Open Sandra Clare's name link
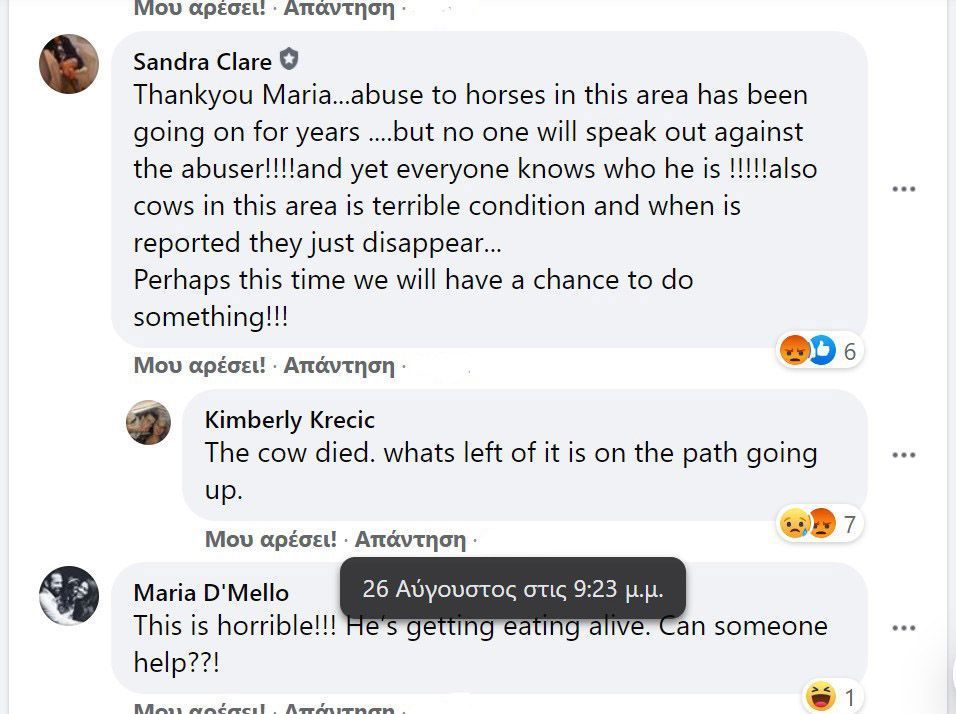 [x=202, y=61]
